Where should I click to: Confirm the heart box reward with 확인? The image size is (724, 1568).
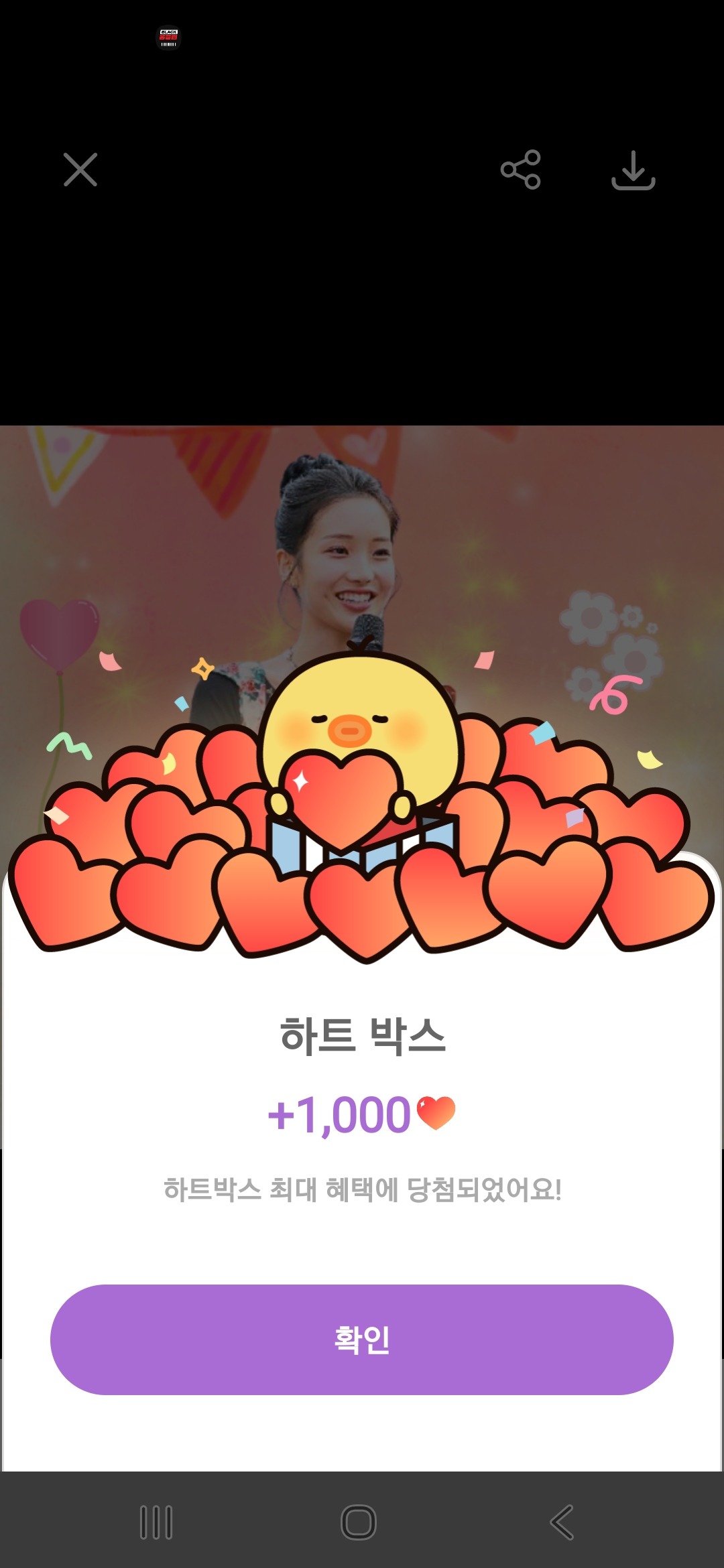point(362,1340)
